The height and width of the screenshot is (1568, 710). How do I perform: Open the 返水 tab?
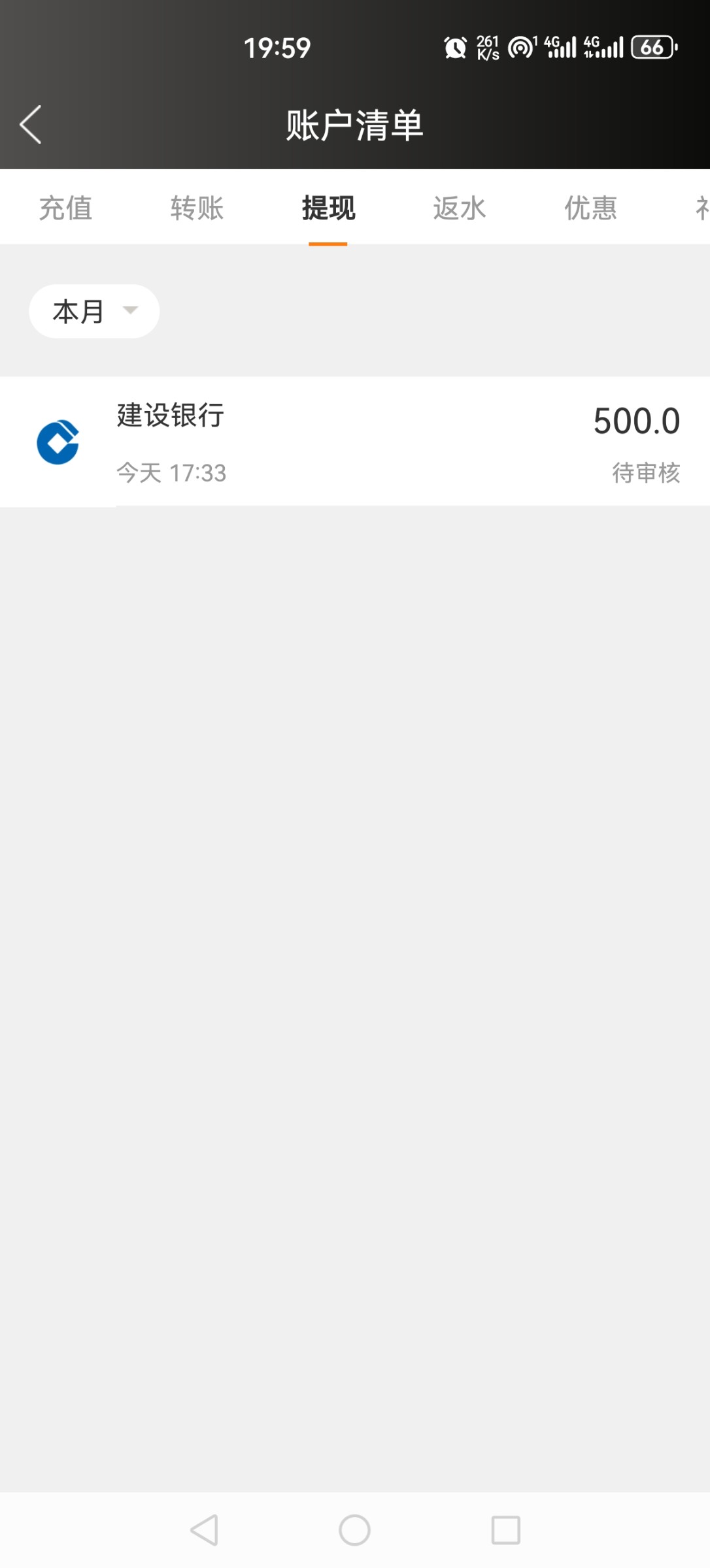point(460,208)
